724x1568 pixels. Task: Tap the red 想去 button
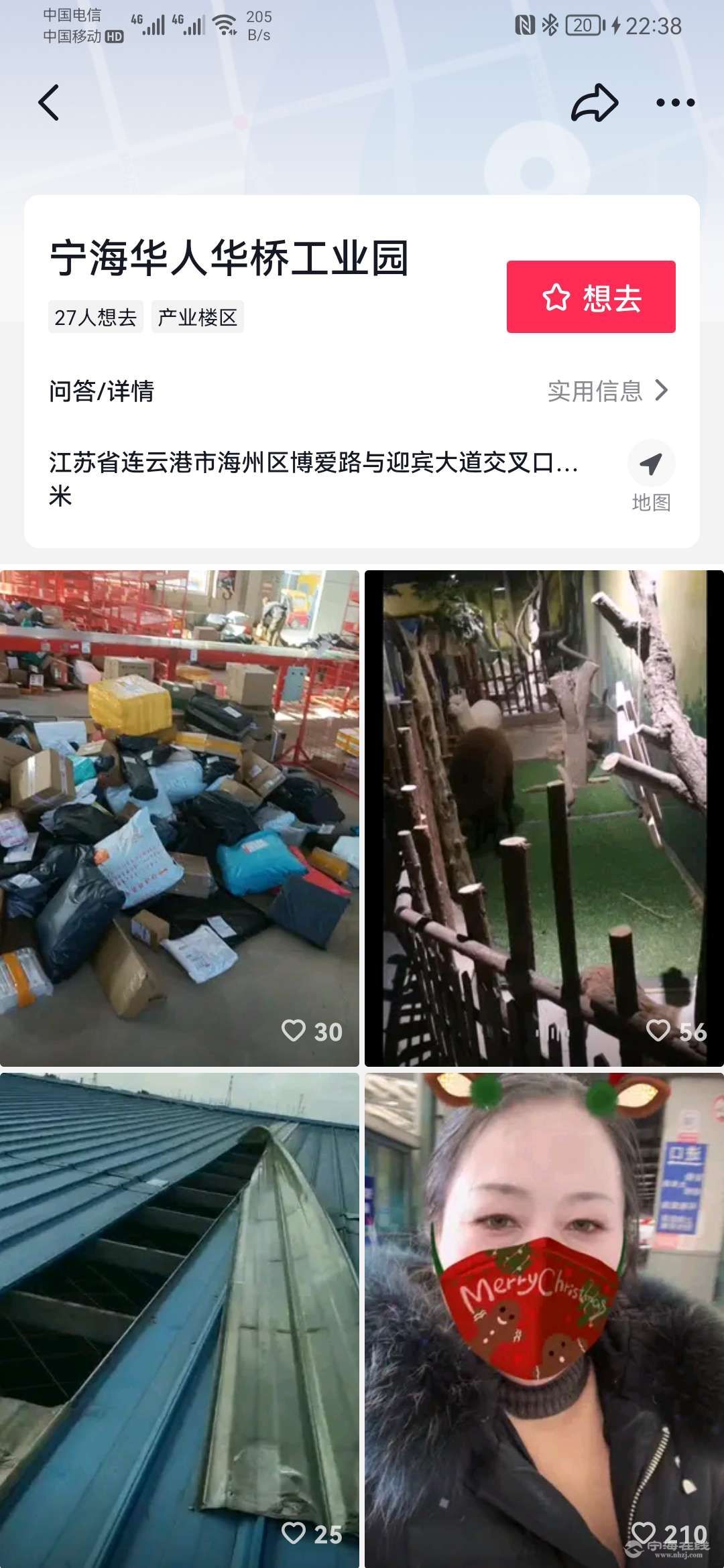click(x=591, y=297)
